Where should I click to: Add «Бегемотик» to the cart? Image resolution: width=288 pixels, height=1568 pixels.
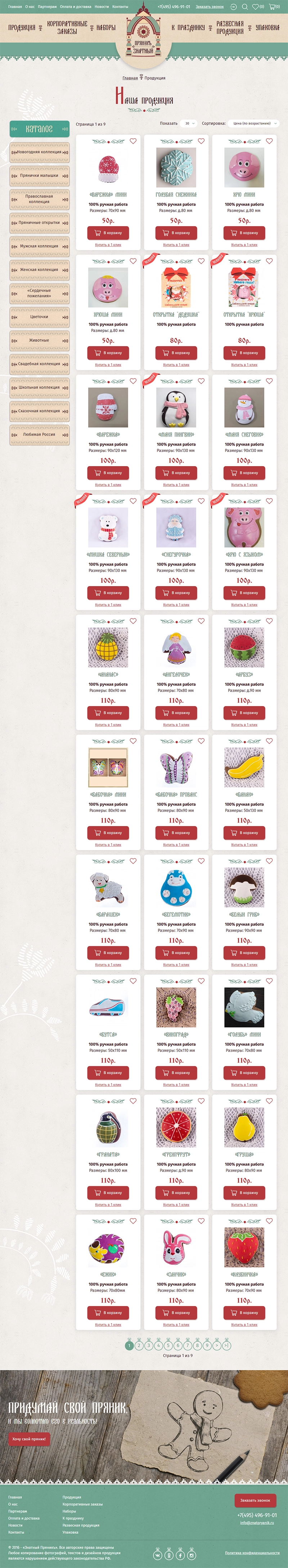(176, 953)
